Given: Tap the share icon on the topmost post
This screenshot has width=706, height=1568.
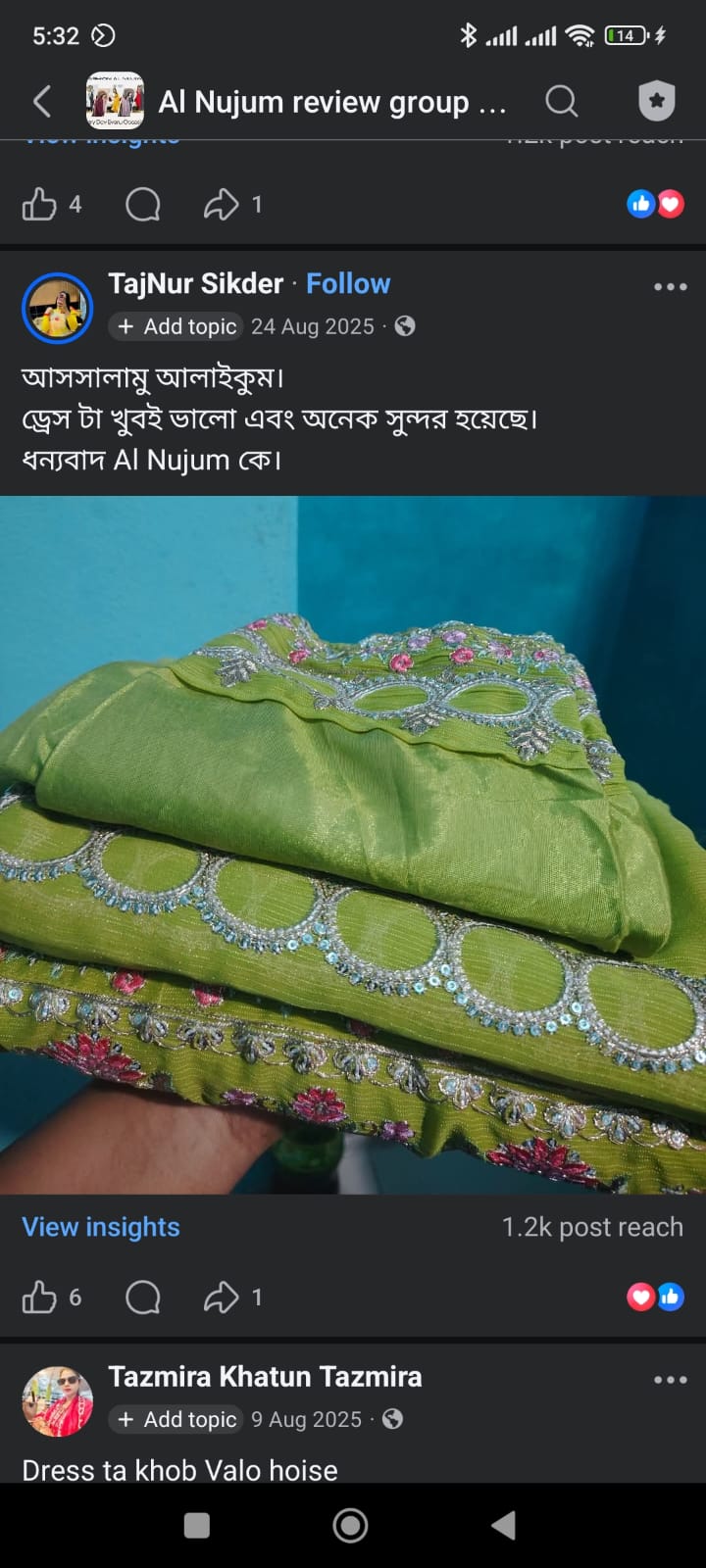Looking at the screenshot, I should coord(224,204).
